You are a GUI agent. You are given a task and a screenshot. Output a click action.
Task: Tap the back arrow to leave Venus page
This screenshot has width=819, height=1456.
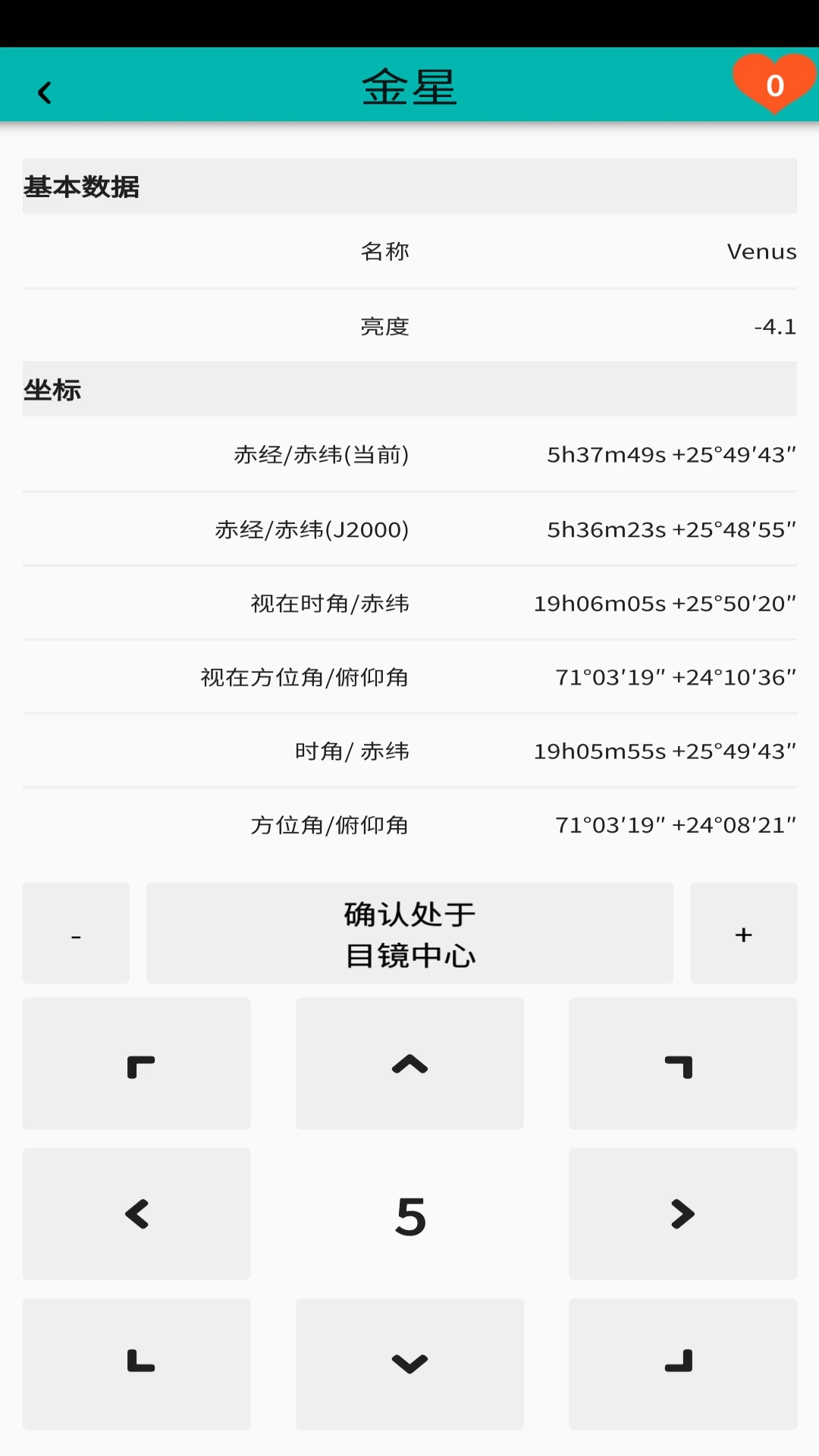(x=43, y=90)
